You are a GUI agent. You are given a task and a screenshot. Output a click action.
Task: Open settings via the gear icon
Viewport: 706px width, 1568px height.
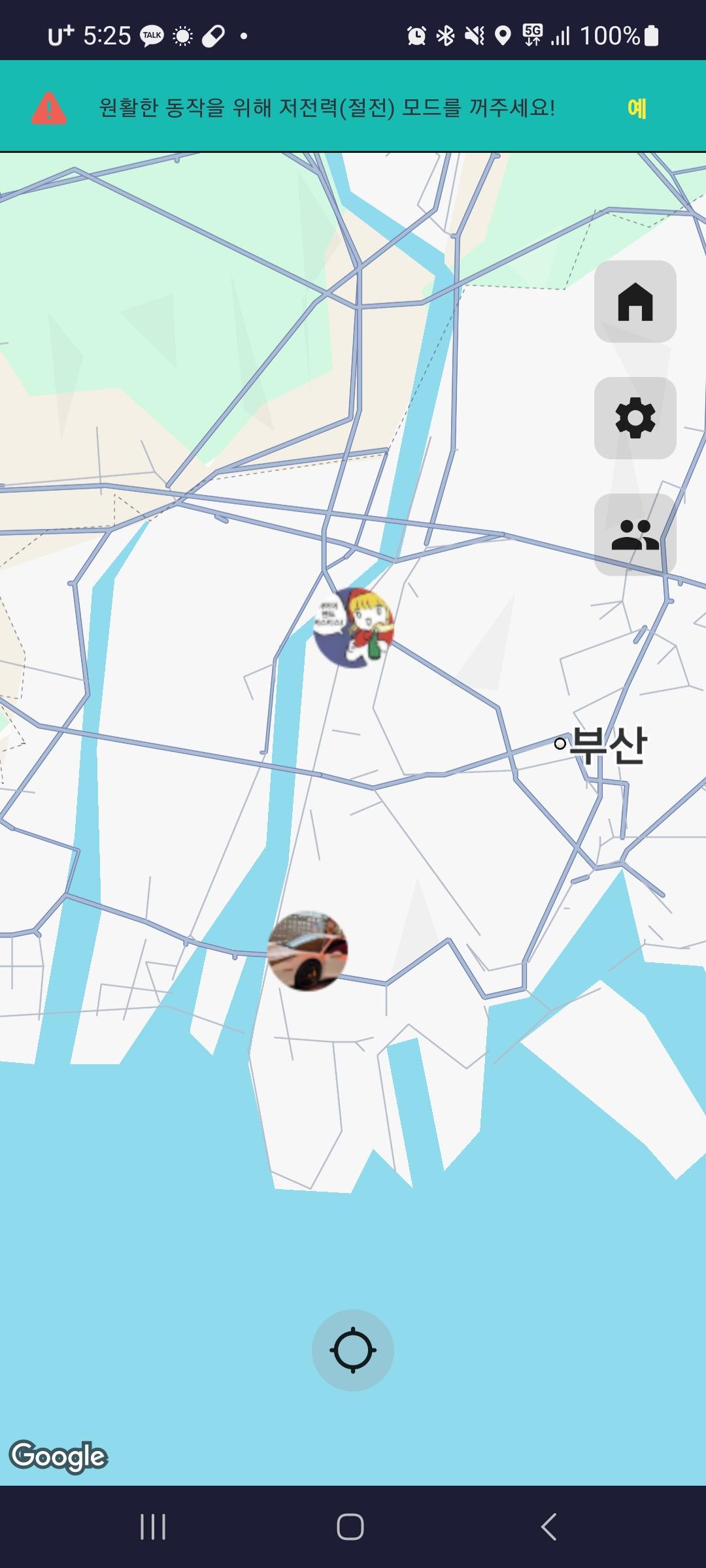(635, 418)
